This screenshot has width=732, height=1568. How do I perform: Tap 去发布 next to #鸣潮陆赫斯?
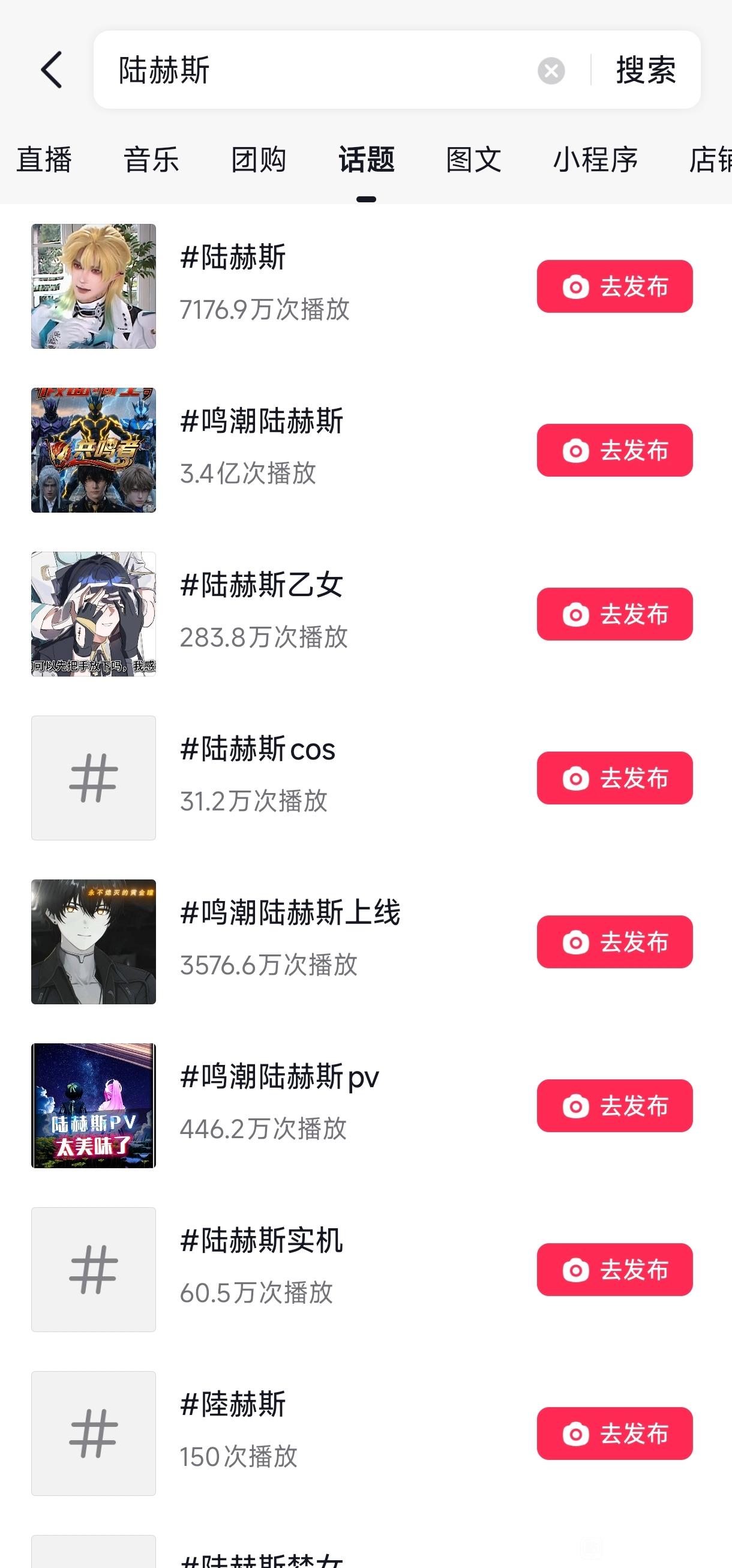click(x=614, y=450)
